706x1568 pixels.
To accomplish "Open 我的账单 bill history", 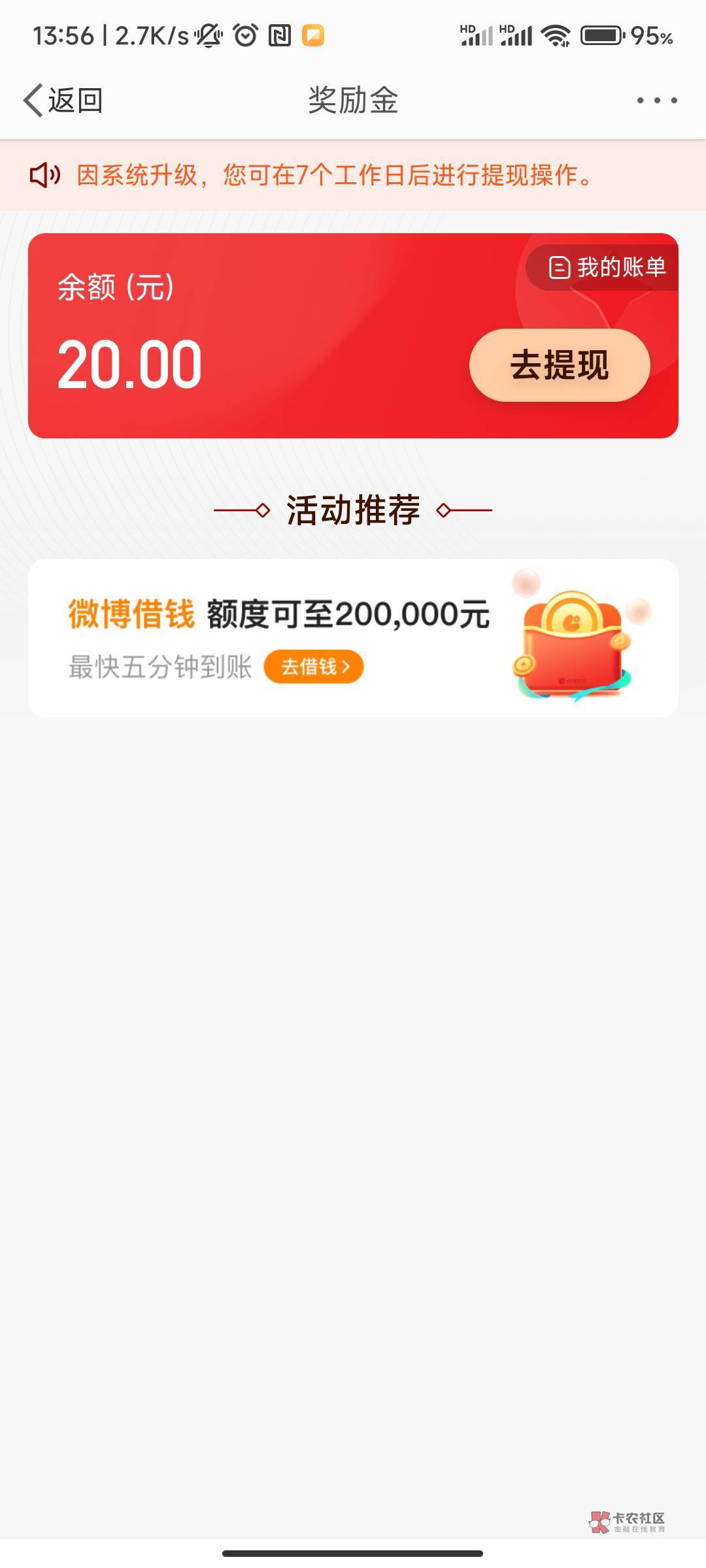I will coord(607,267).
